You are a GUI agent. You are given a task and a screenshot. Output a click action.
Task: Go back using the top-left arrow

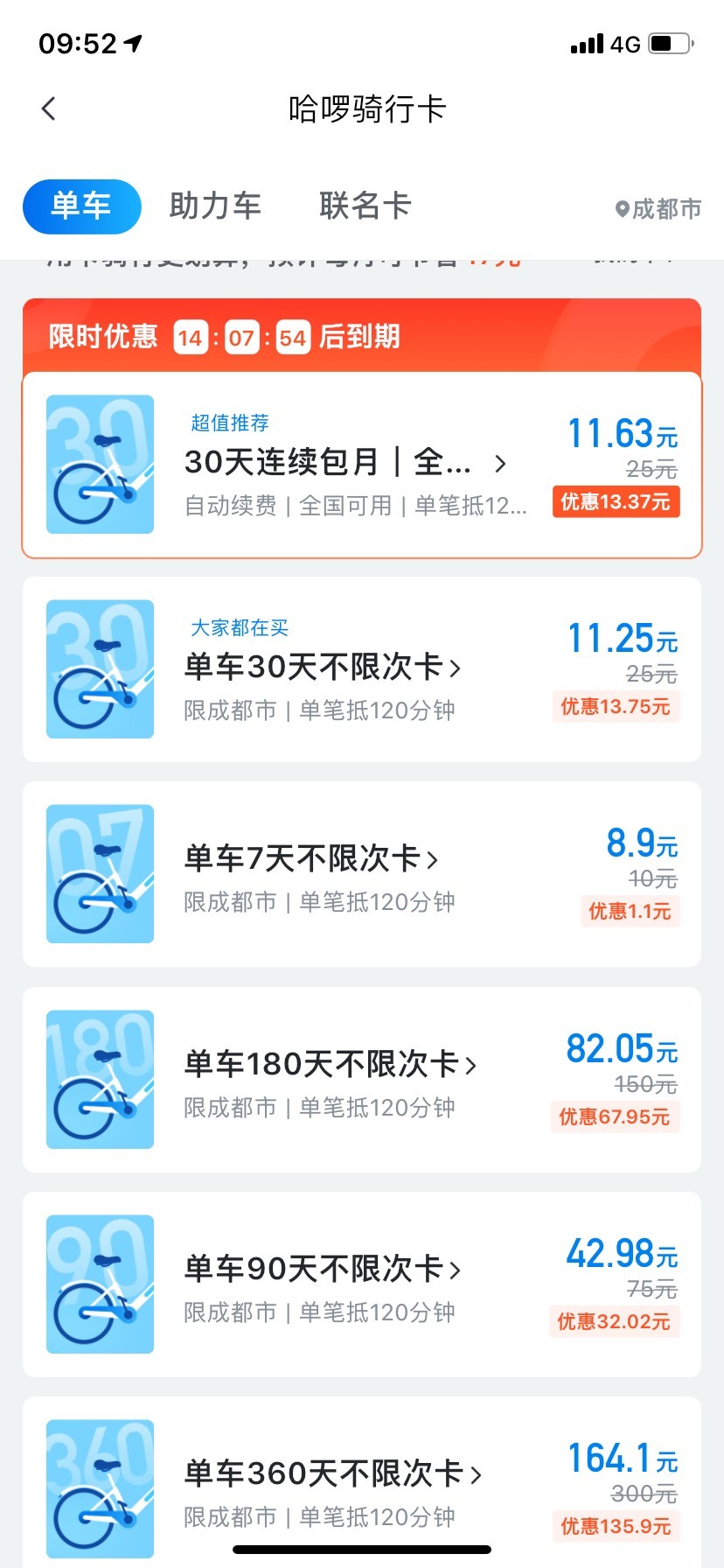(49, 108)
